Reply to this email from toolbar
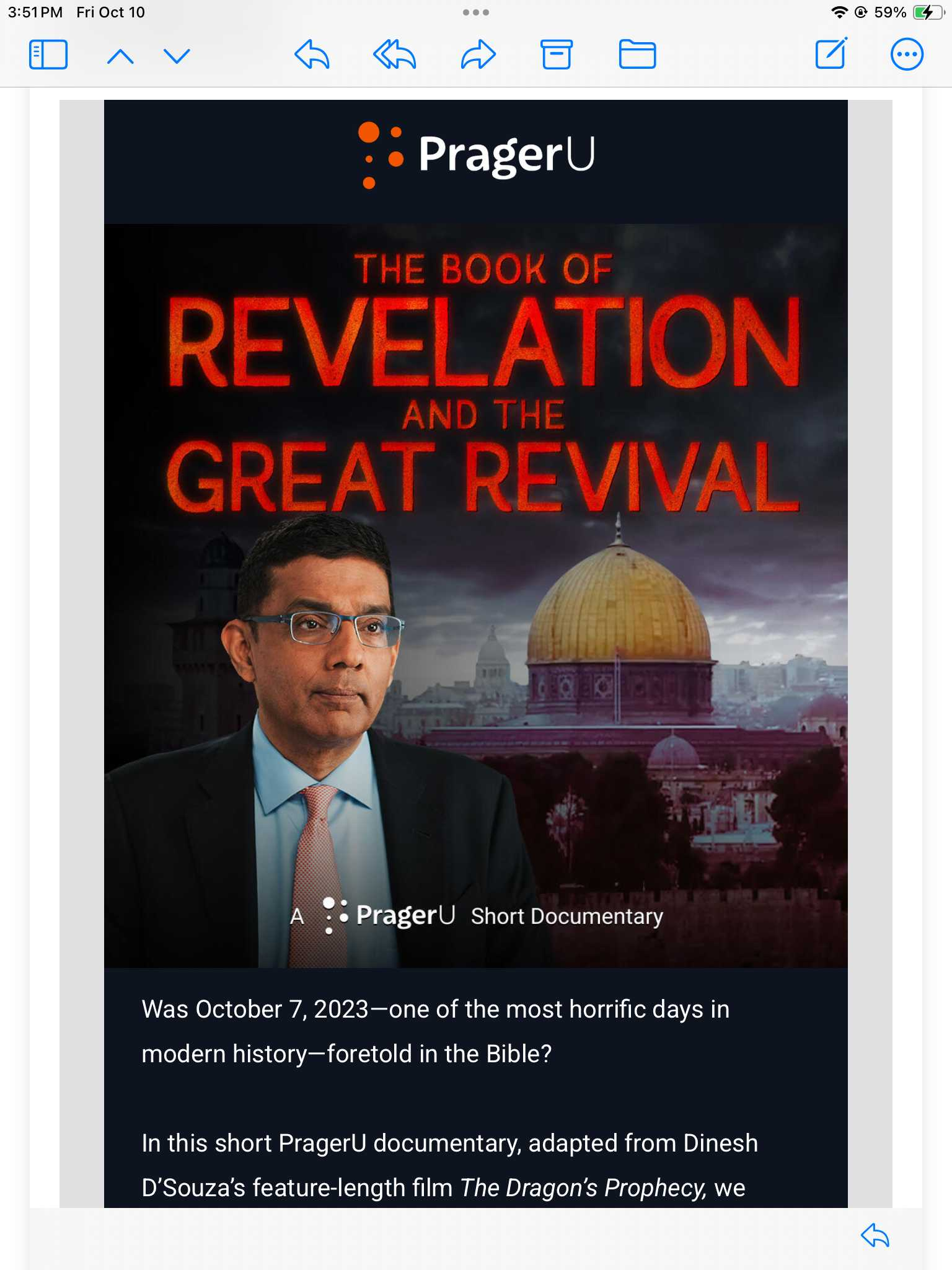The height and width of the screenshot is (1270, 952). tap(312, 55)
